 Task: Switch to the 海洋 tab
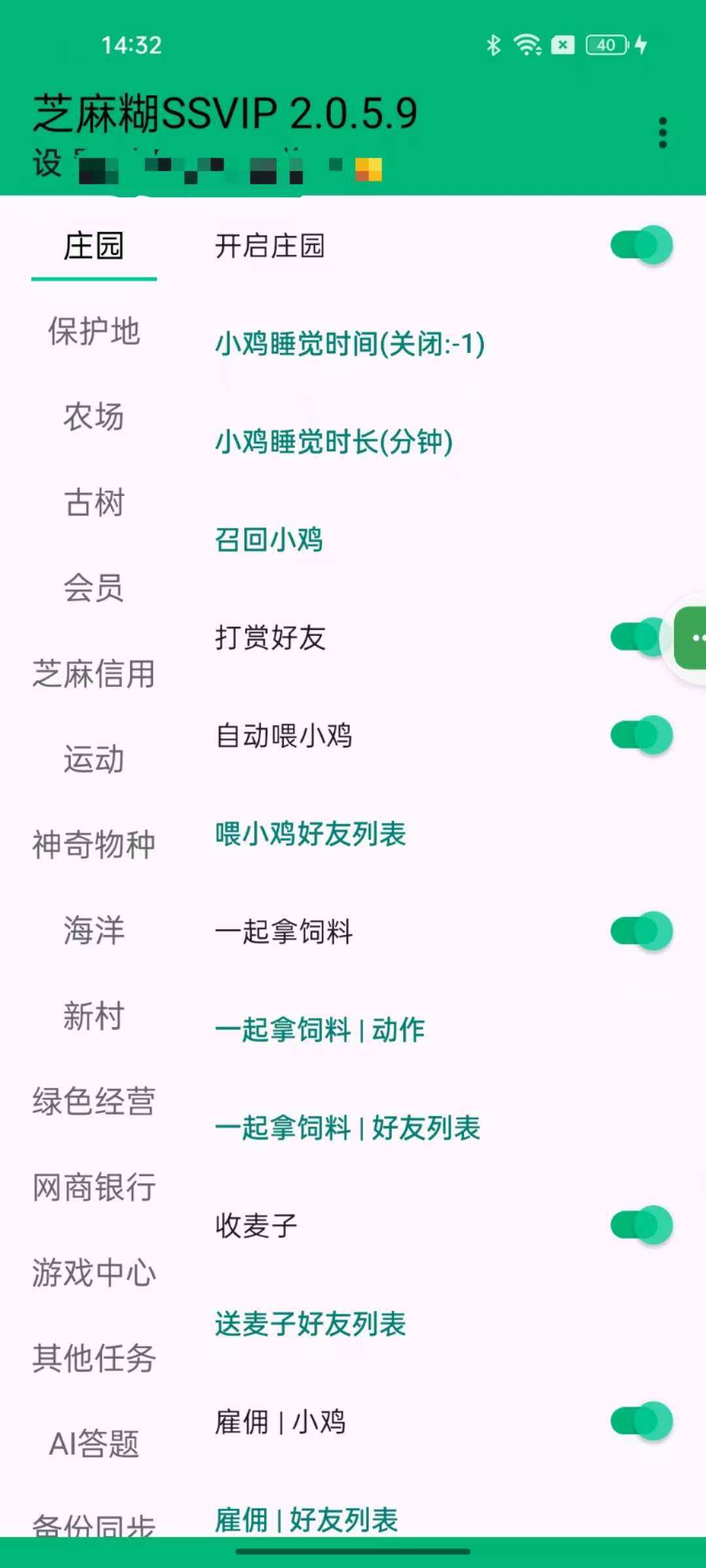[x=94, y=930]
